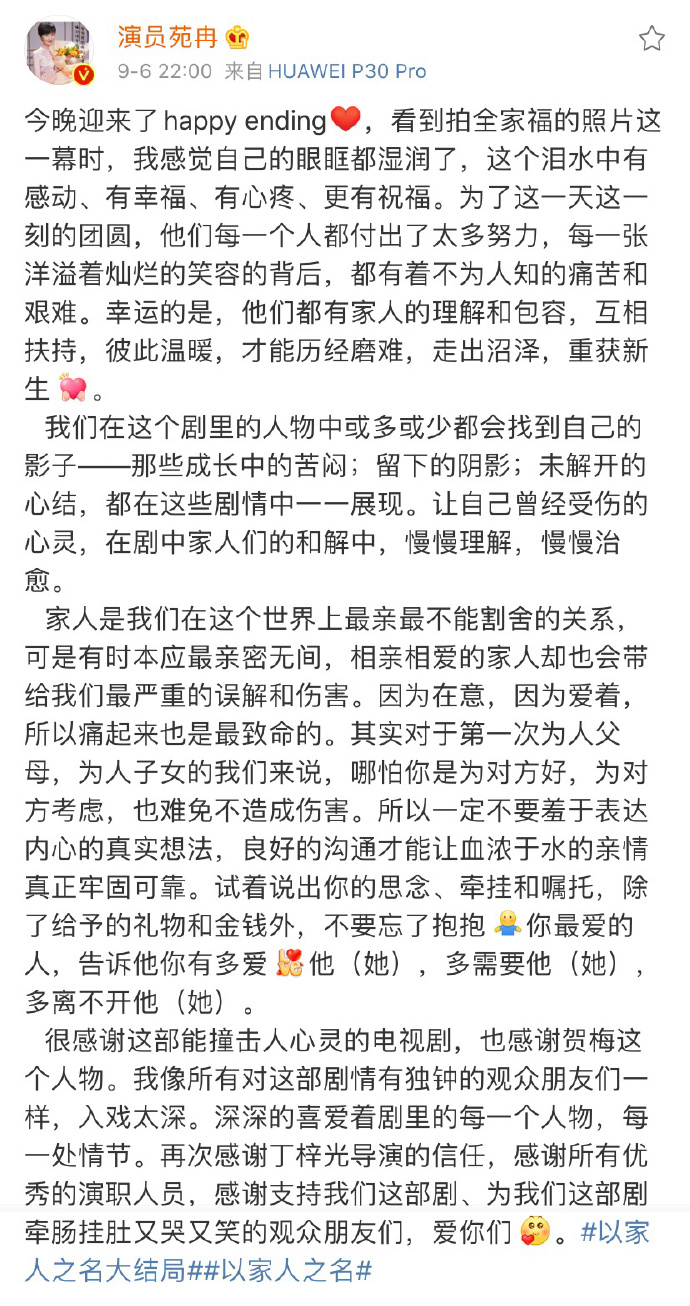This screenshot has width=690, height=1306.
Task: Open hashtag #以家人之名大结局#
Action: coord(107,1271)
